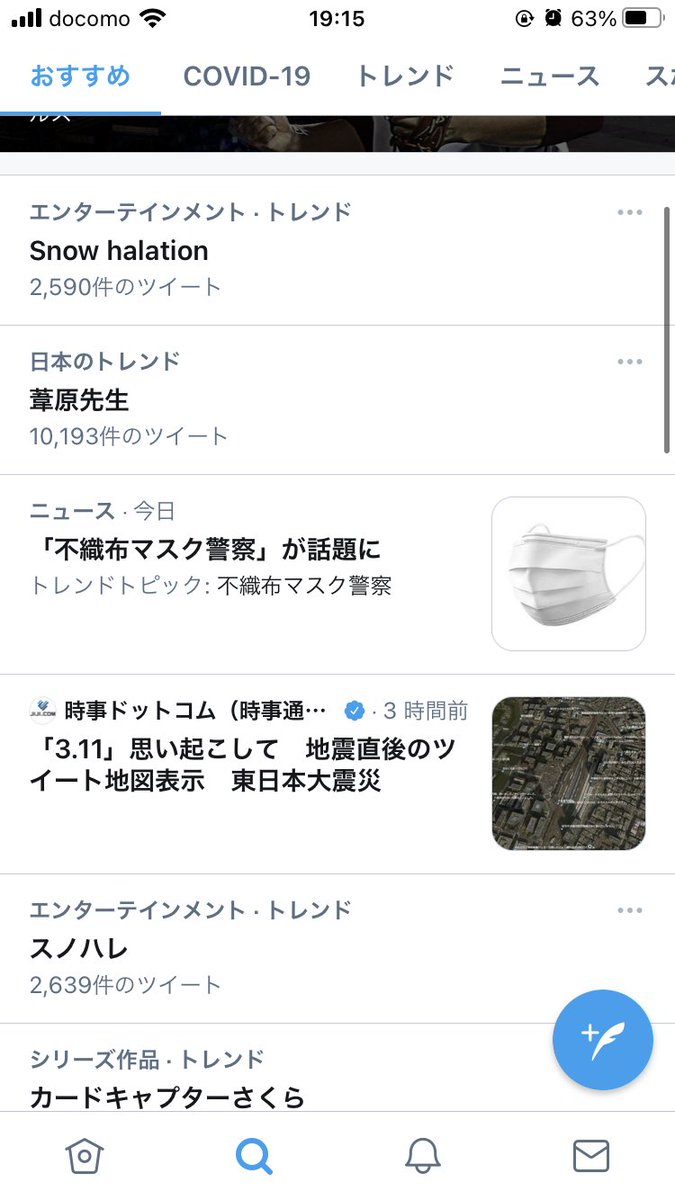Open the search tab in bottom bar
This screenshot has height=1200, width=675.
(x=253, y=1156)
